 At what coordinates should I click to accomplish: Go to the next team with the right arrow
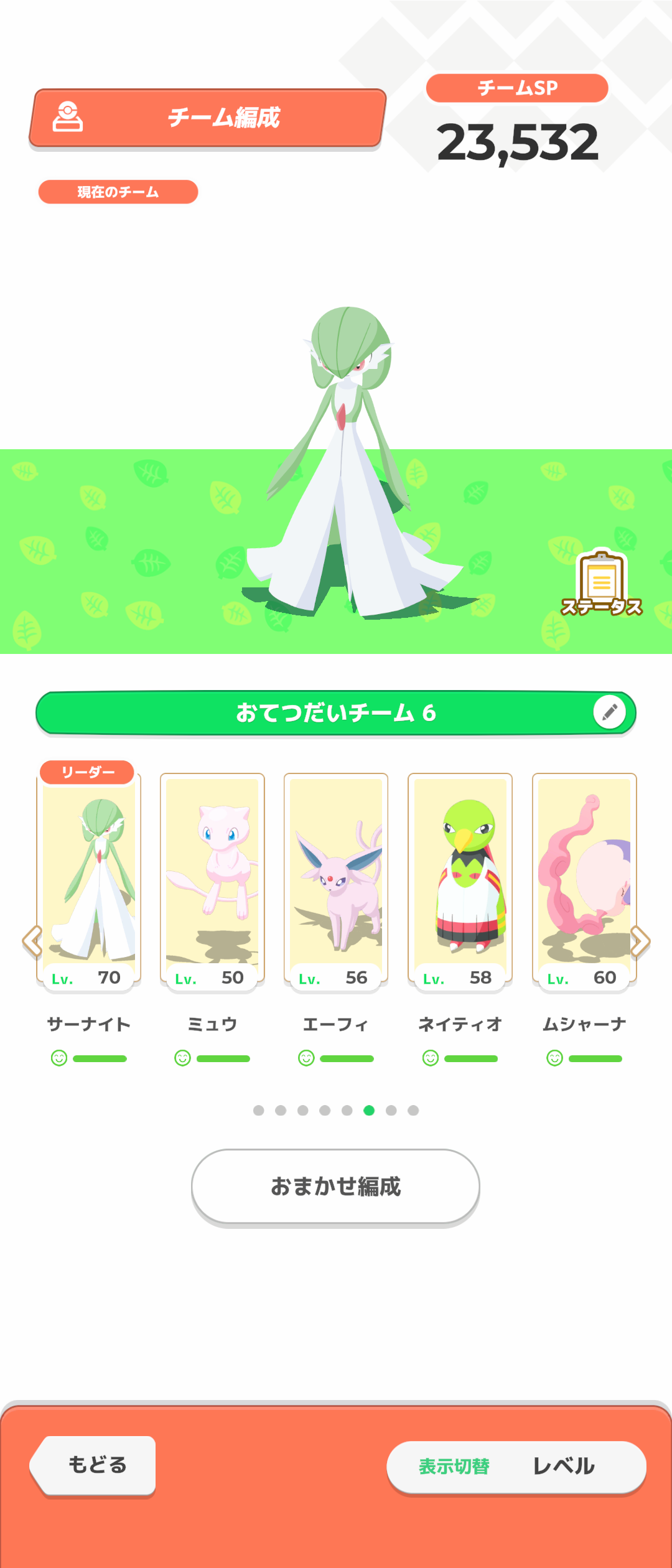tap(640, 941)
